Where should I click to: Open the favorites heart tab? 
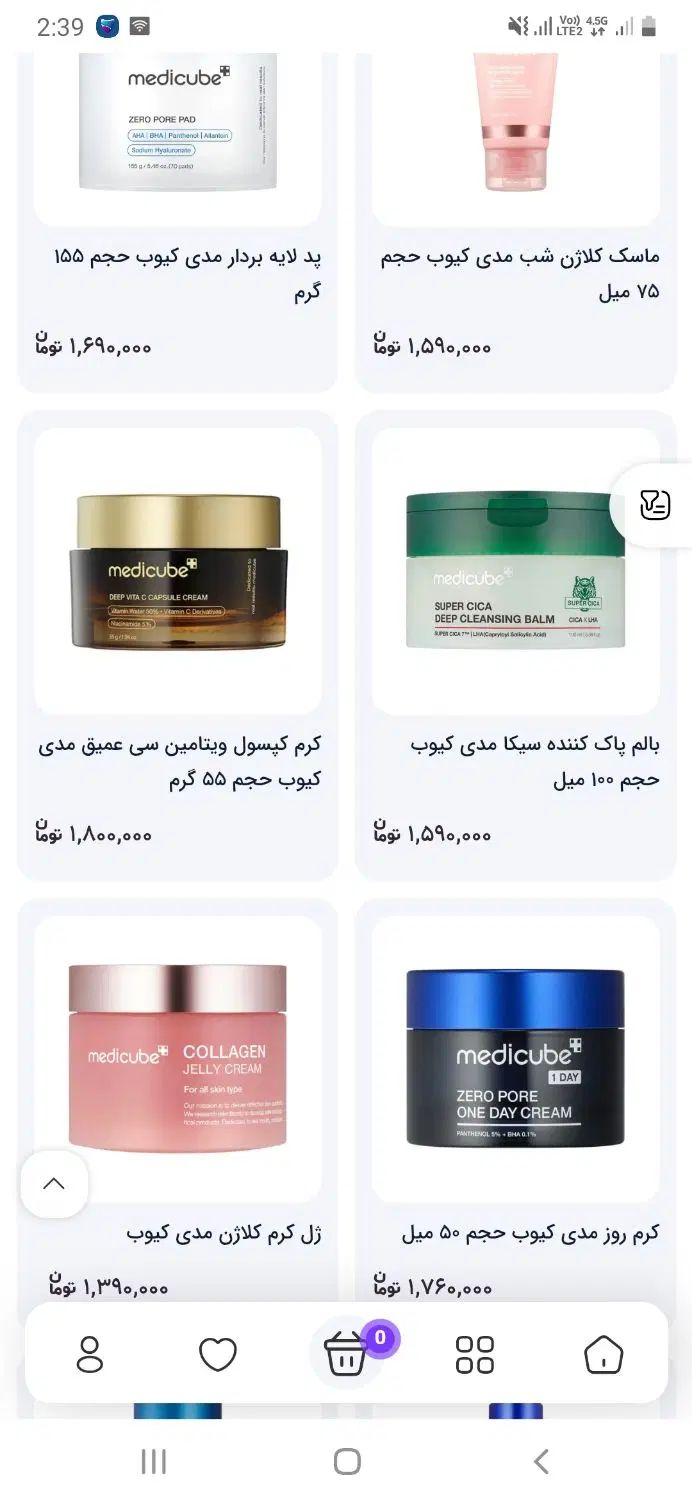pos(217,1355)
